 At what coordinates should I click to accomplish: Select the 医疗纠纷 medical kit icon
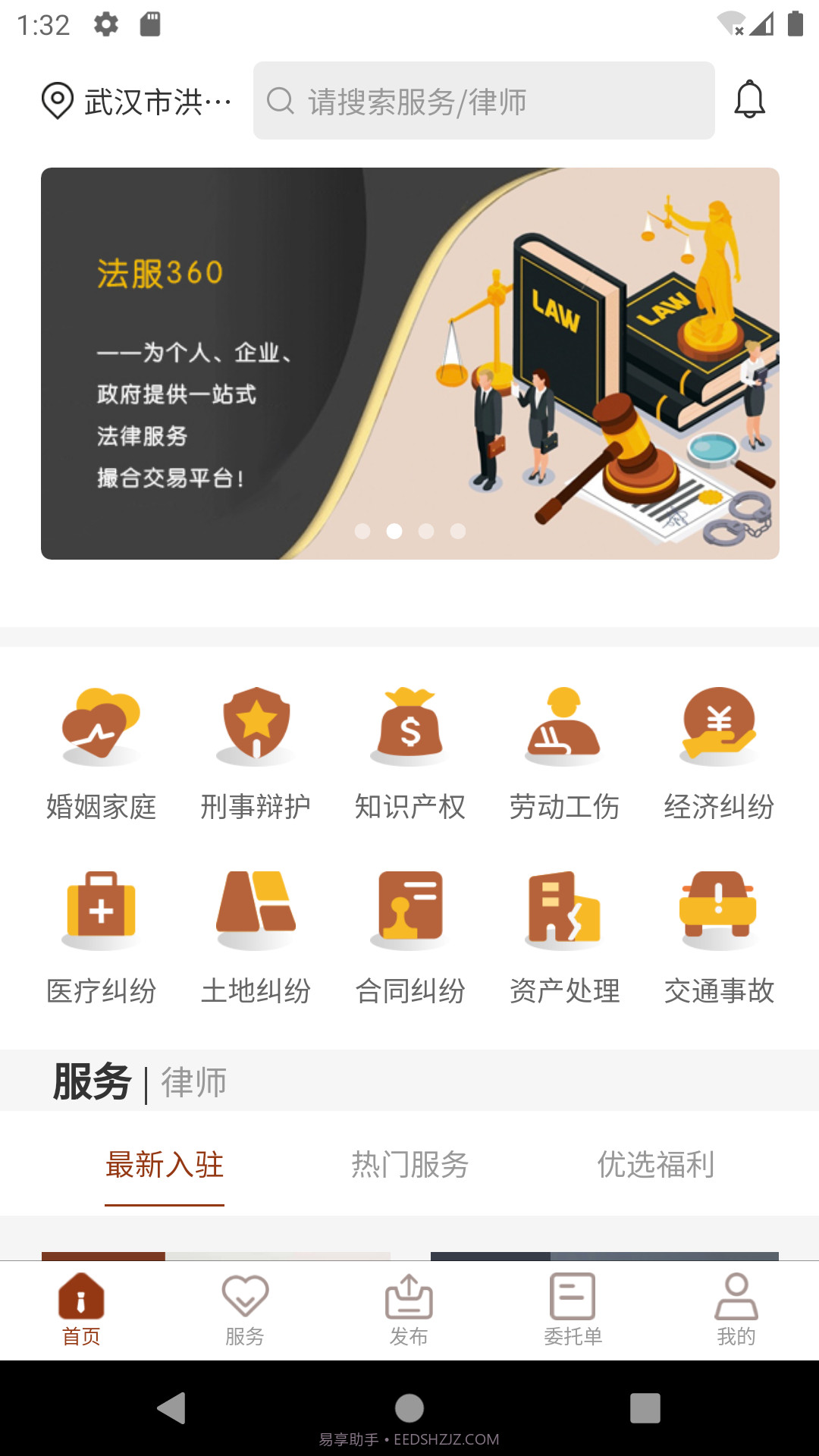(x=102, y=910)
